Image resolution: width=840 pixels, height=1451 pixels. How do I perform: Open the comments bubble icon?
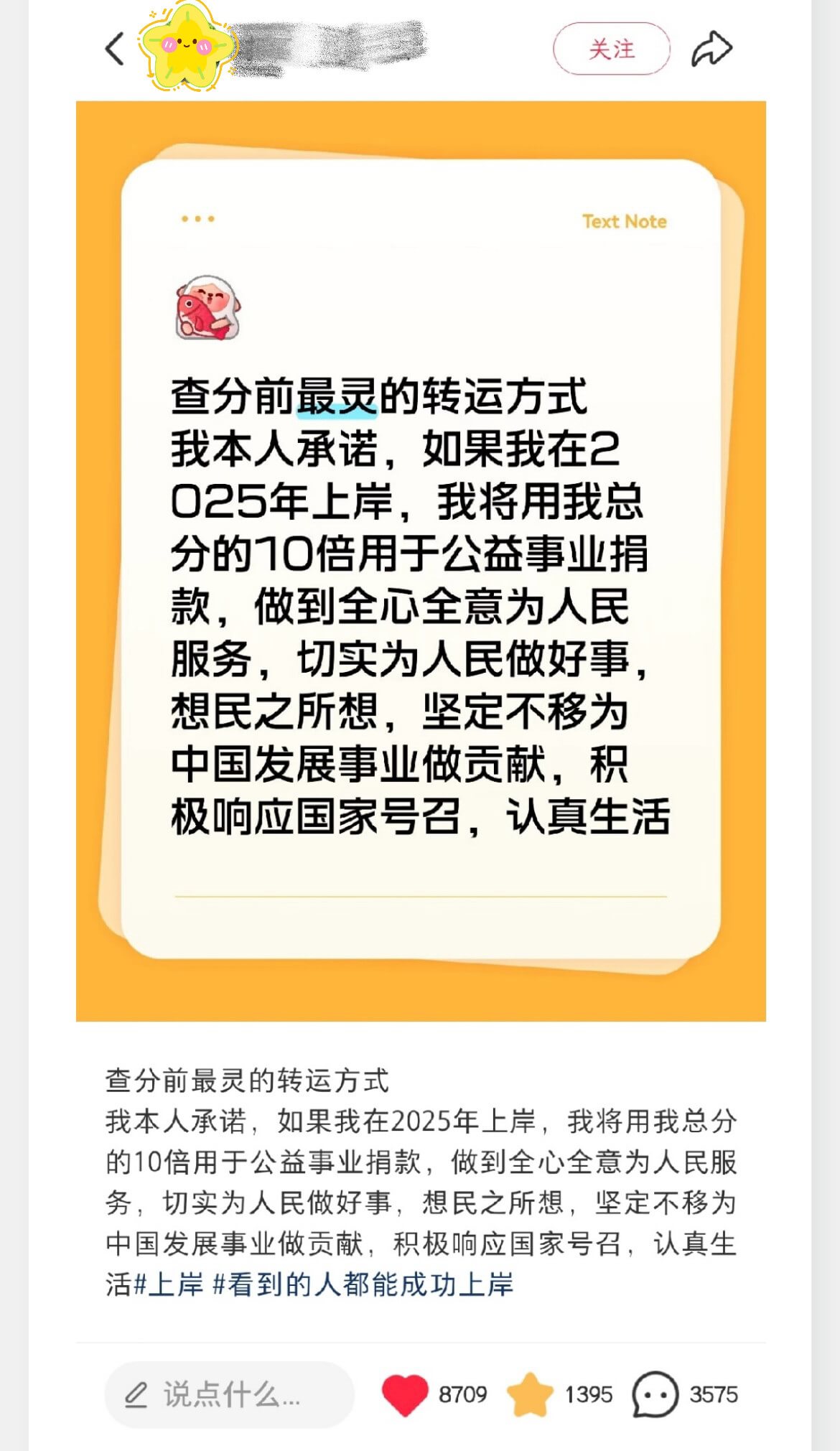(x=655, y=1394)
